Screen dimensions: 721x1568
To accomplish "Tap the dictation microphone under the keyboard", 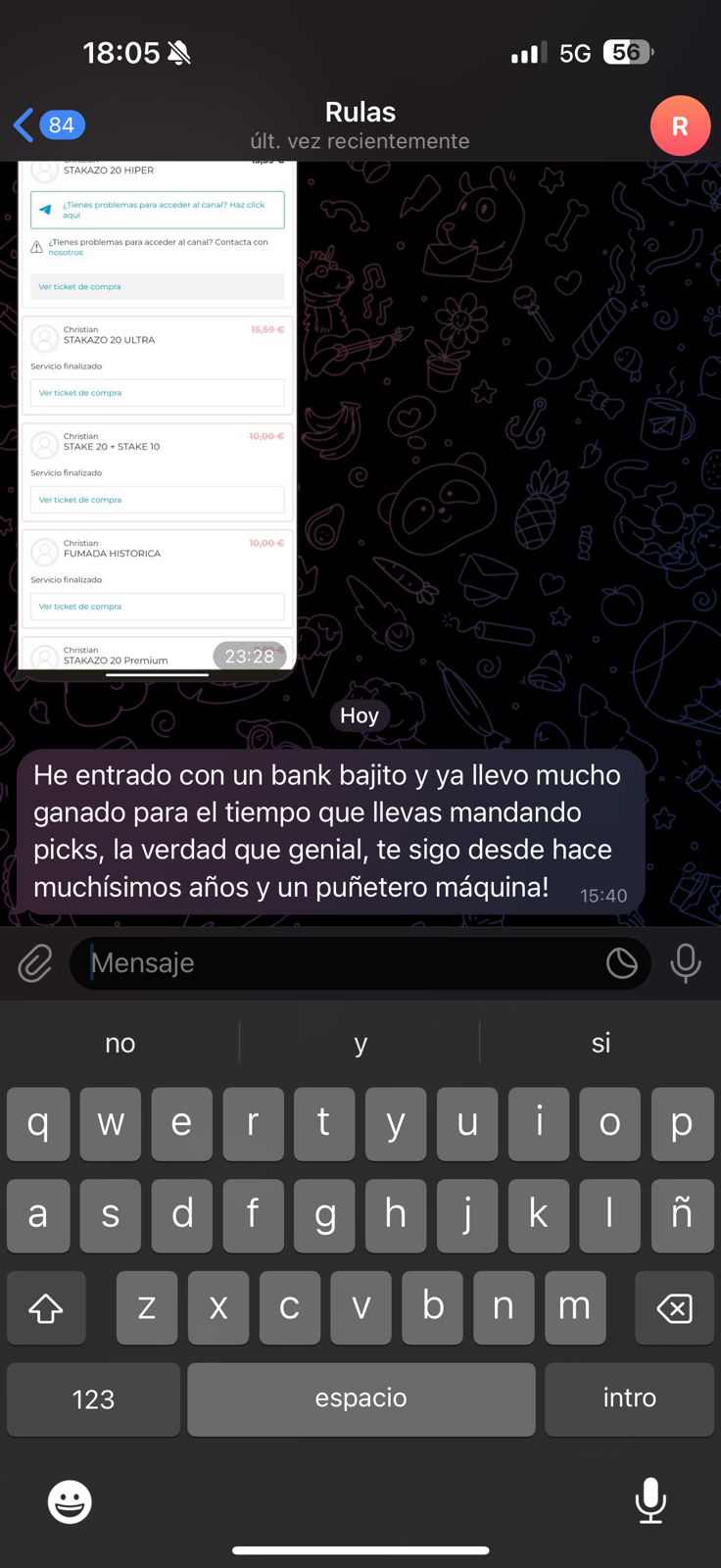I will (650, 1501).
